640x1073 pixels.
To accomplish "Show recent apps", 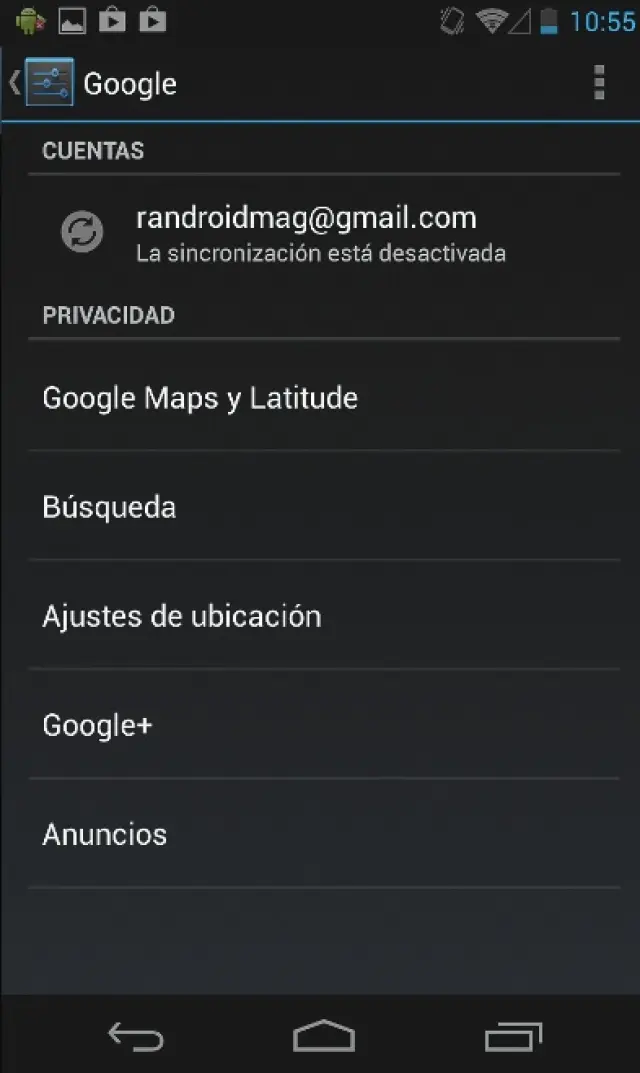I will tap(513, 1036).
